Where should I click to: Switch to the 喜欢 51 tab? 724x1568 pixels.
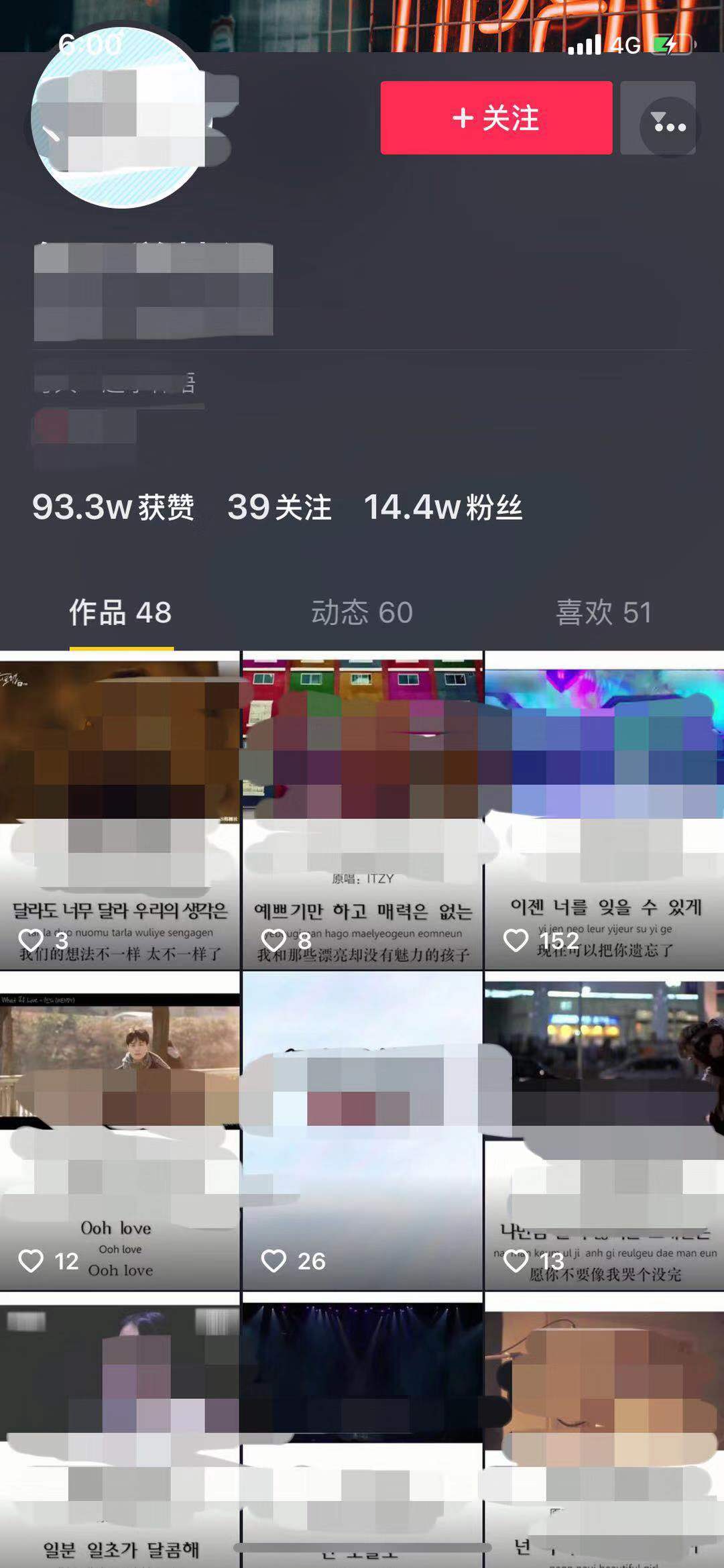603,612
